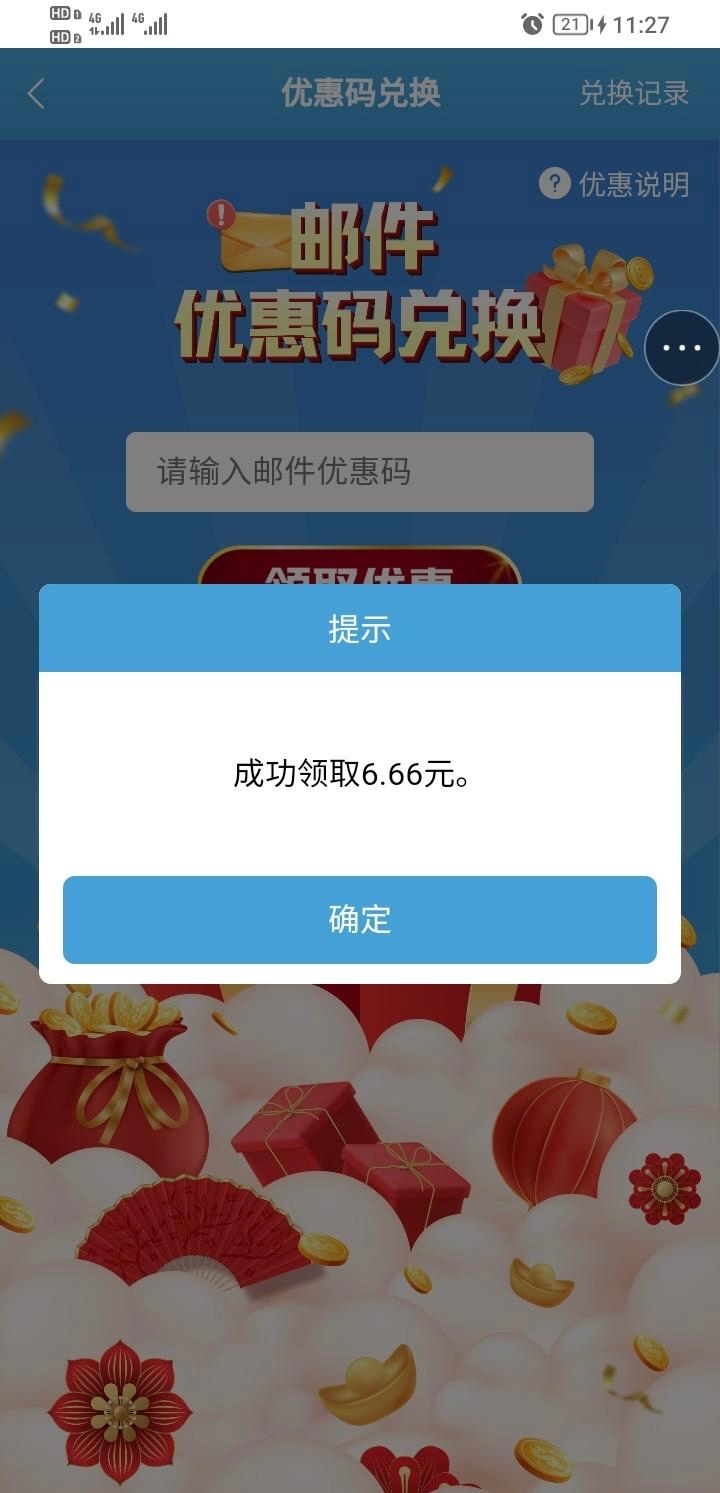Screen dimensions: 720x1493
Task: Open 兑换记录 redemption history
Action: tap(634, 93)
